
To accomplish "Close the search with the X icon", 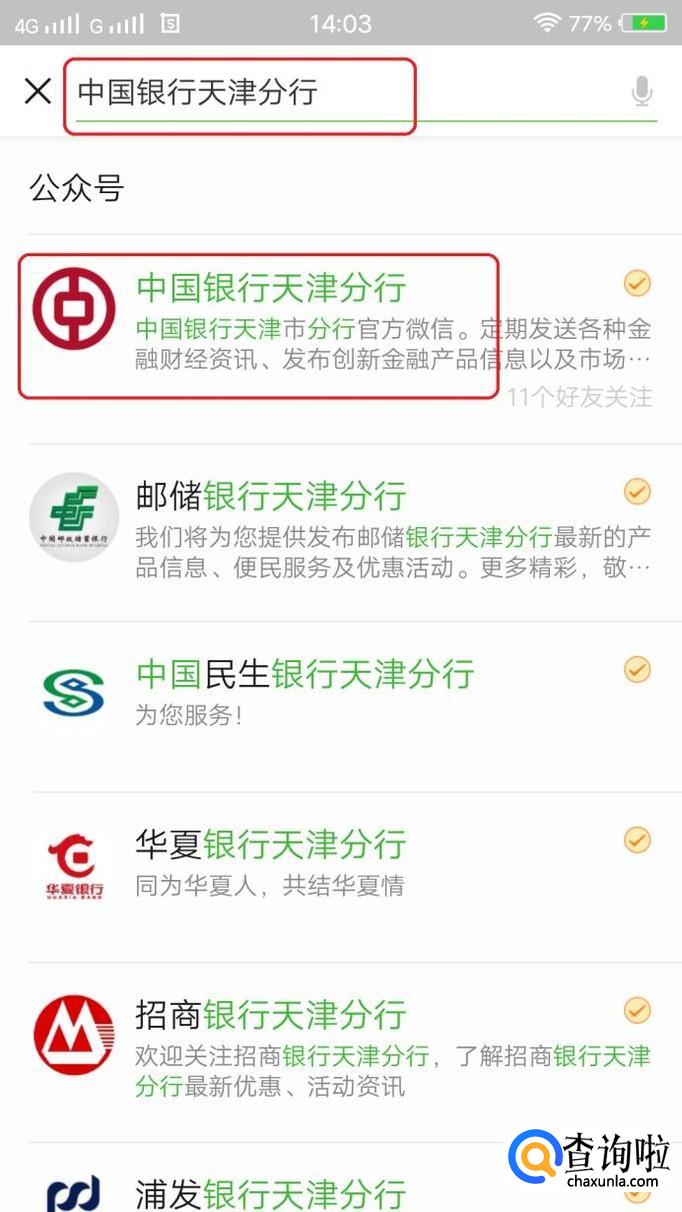I will pos(38,92).
